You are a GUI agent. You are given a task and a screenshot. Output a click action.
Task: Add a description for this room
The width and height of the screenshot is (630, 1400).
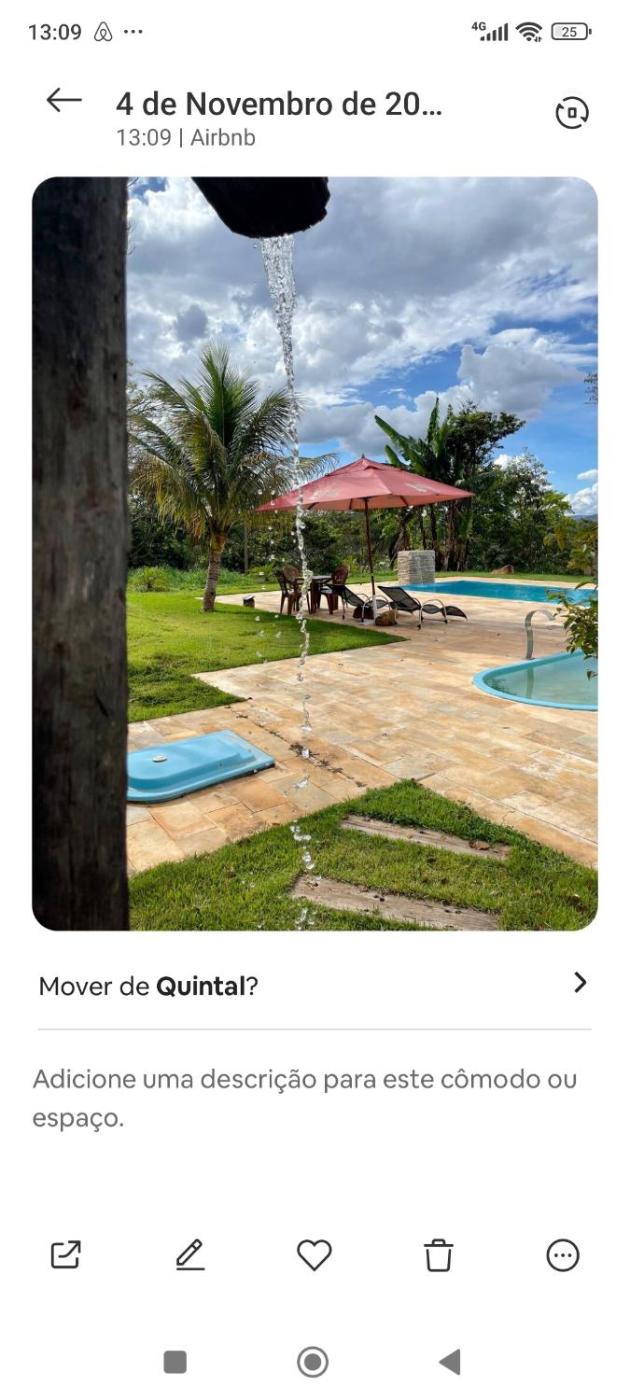(x=304, y=1098)
